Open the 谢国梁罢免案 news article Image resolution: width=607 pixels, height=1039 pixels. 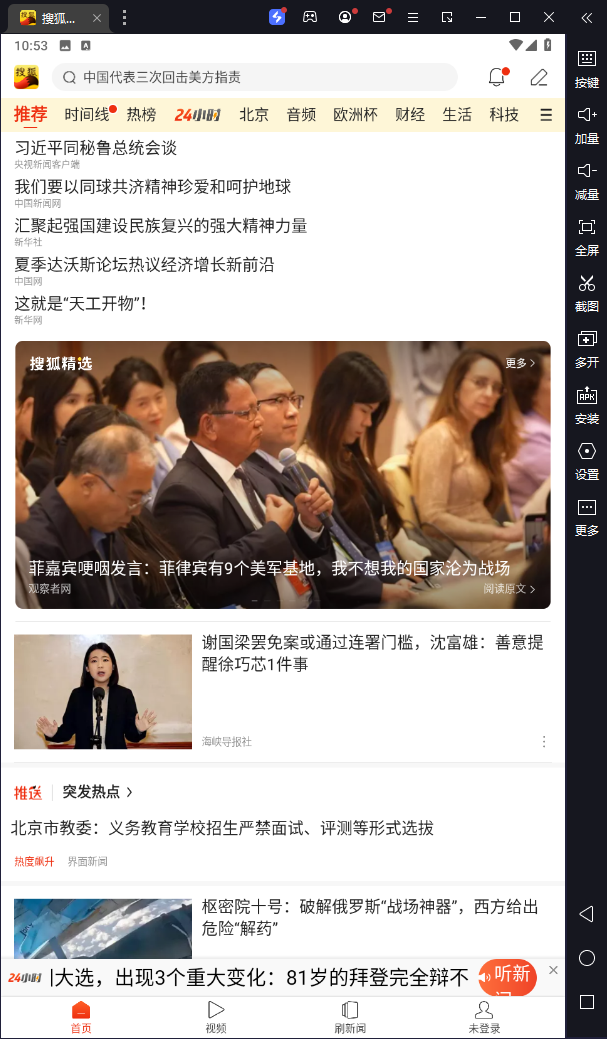372,652
